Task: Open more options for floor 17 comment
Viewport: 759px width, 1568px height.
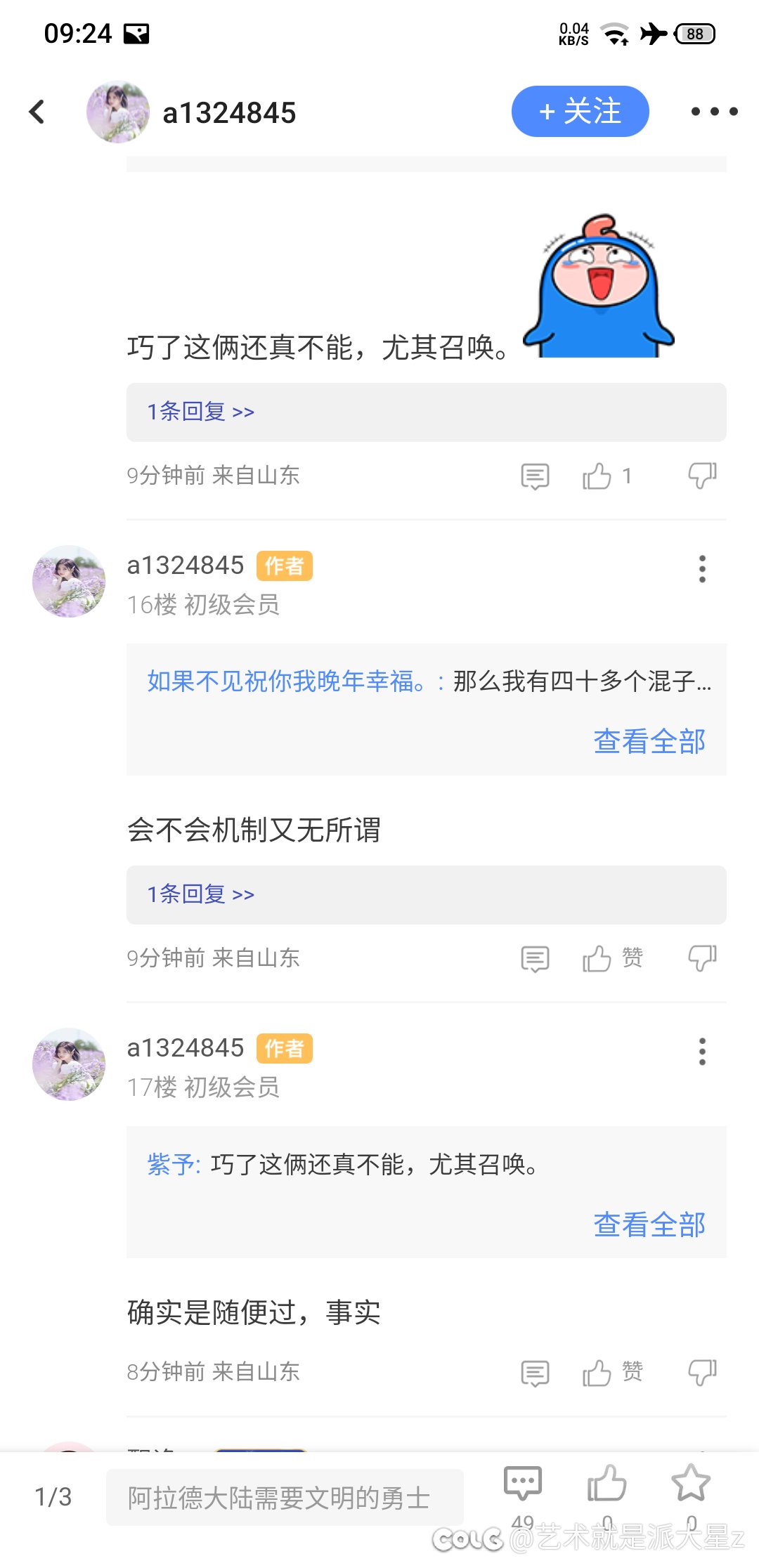Action: click(701, 1052)
